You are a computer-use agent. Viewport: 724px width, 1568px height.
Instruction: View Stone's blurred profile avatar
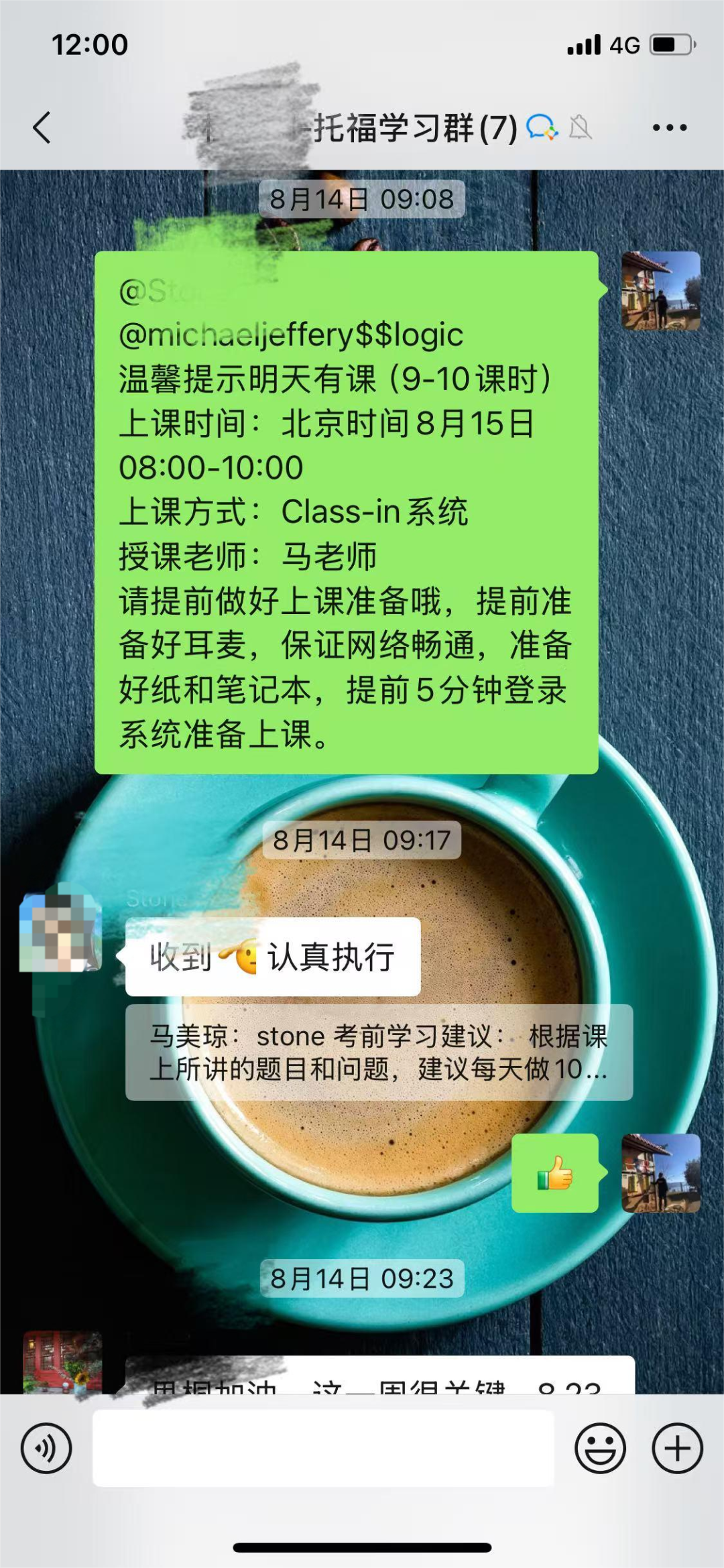60,932
